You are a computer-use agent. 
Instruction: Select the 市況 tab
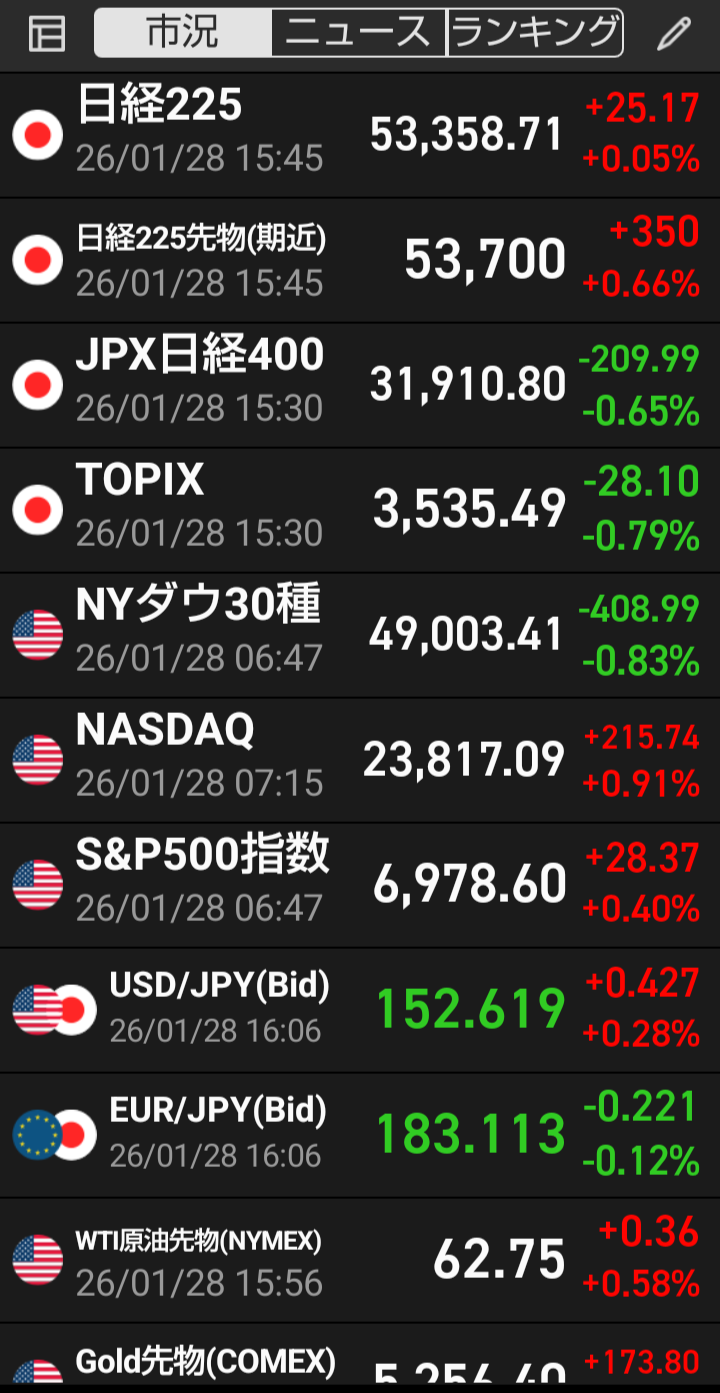coord(183,33)
